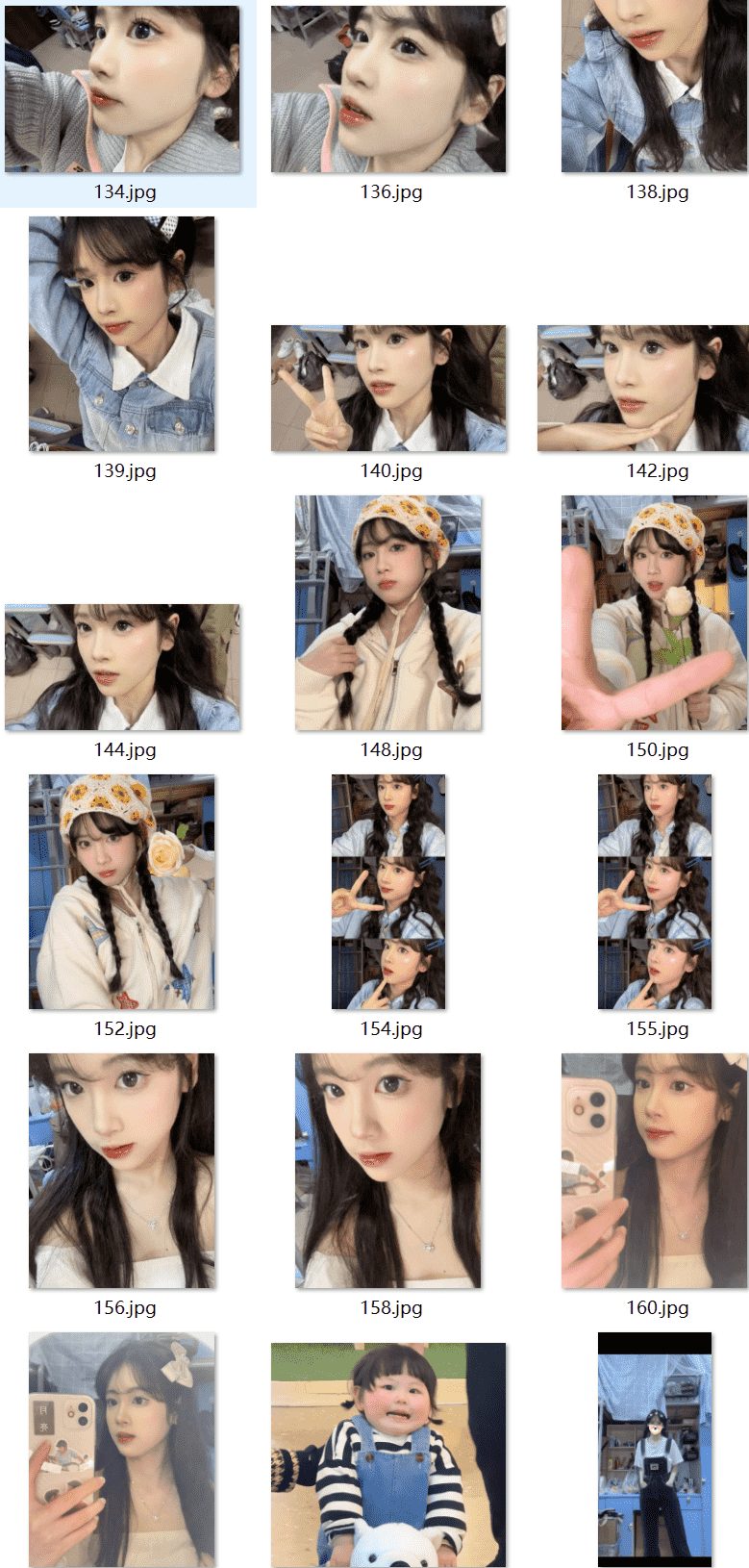View image 160.jpg
The image size is (749, 1568).
[x=655, y=1171]
